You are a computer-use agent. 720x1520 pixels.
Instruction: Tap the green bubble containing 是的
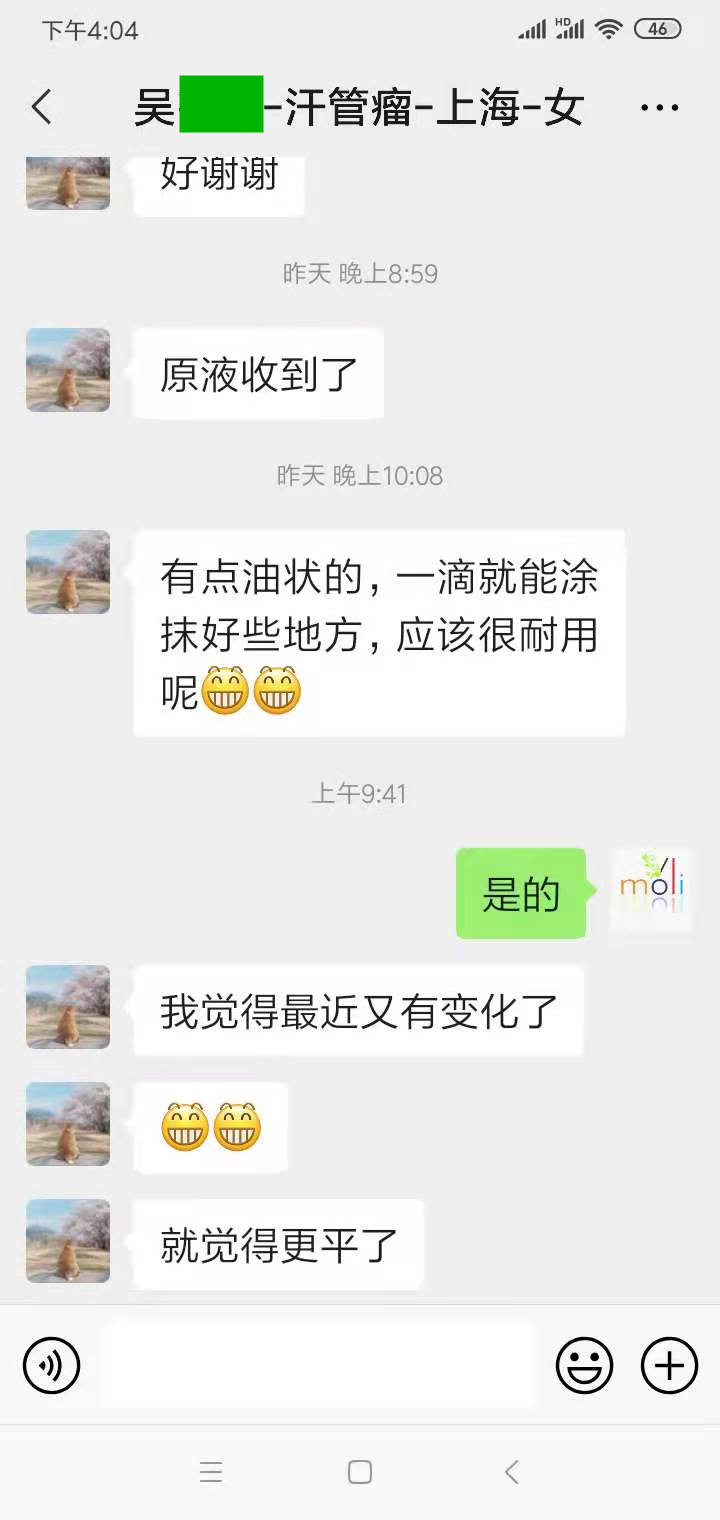click(x=520, y=895)
